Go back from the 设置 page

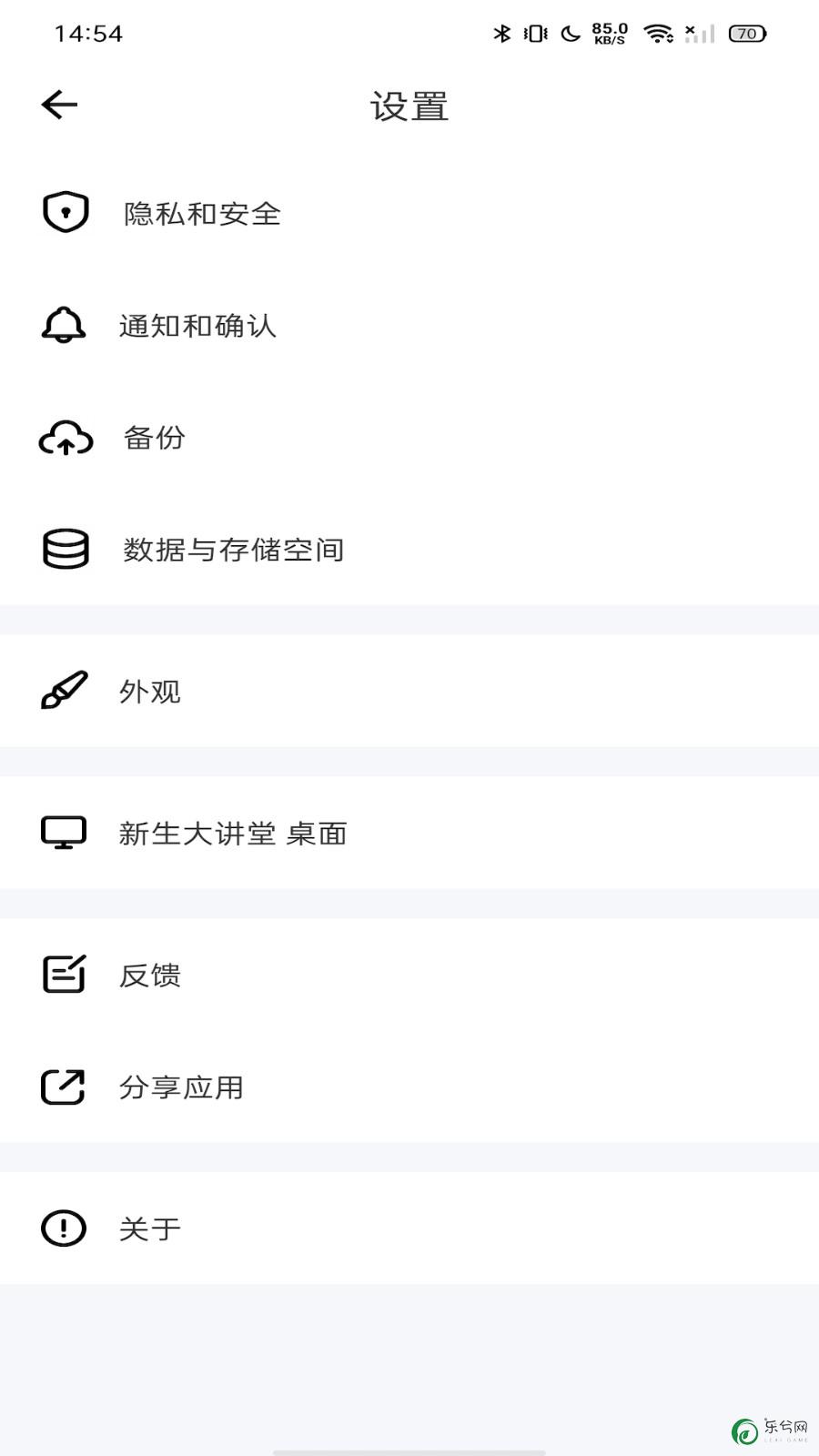(60, 105)
